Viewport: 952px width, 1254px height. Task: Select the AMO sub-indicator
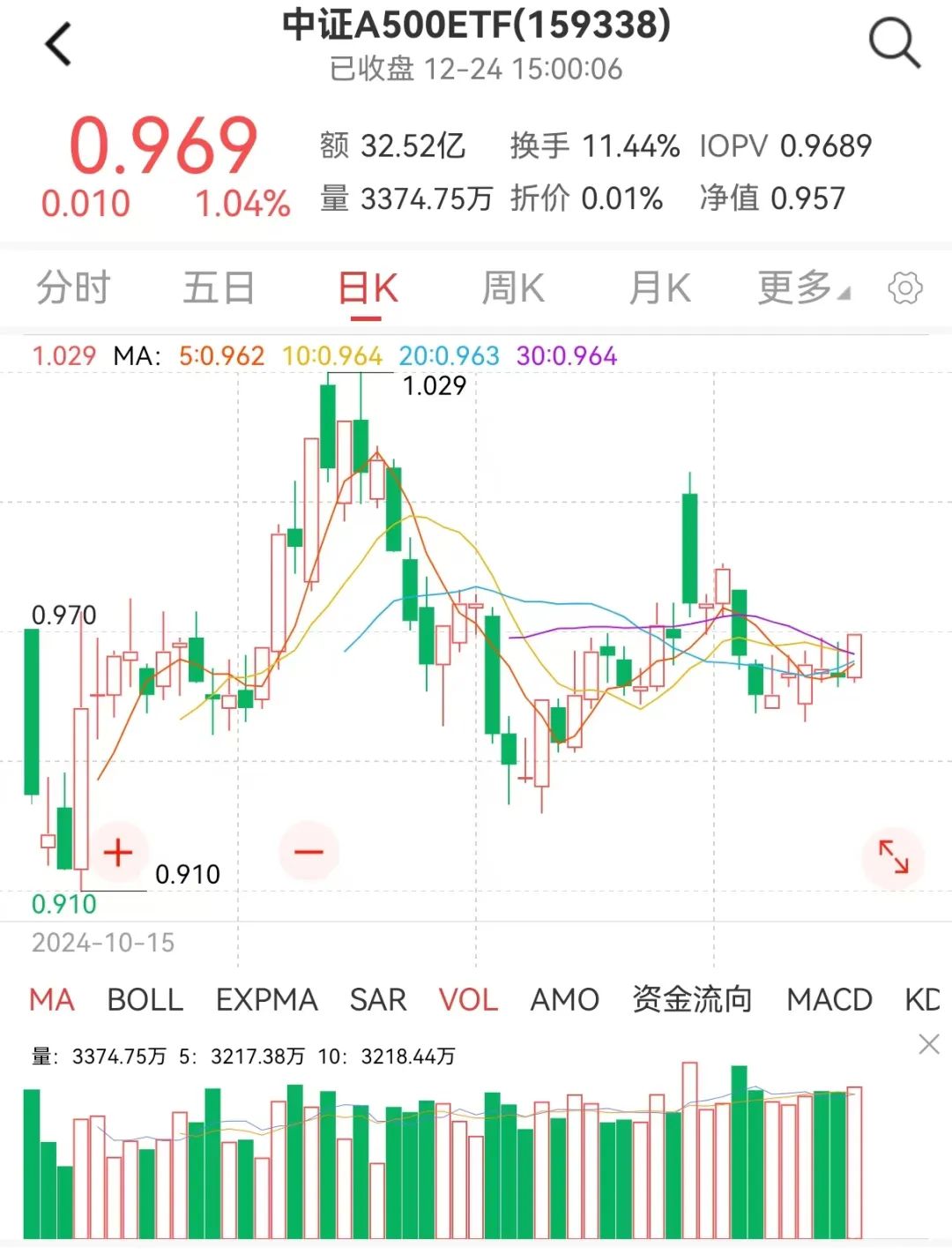click(x=564, y=1000)
